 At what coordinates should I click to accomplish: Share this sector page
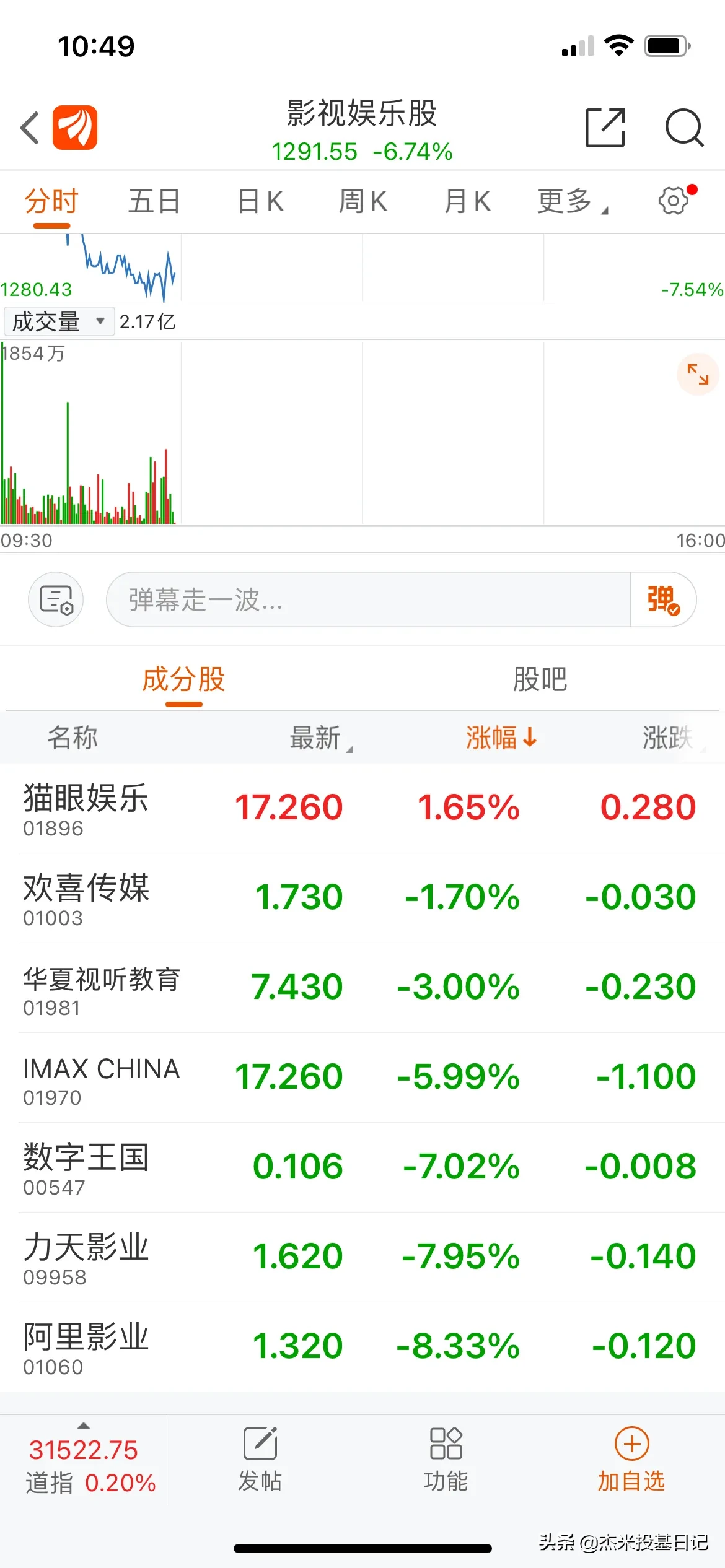[605, 128]
